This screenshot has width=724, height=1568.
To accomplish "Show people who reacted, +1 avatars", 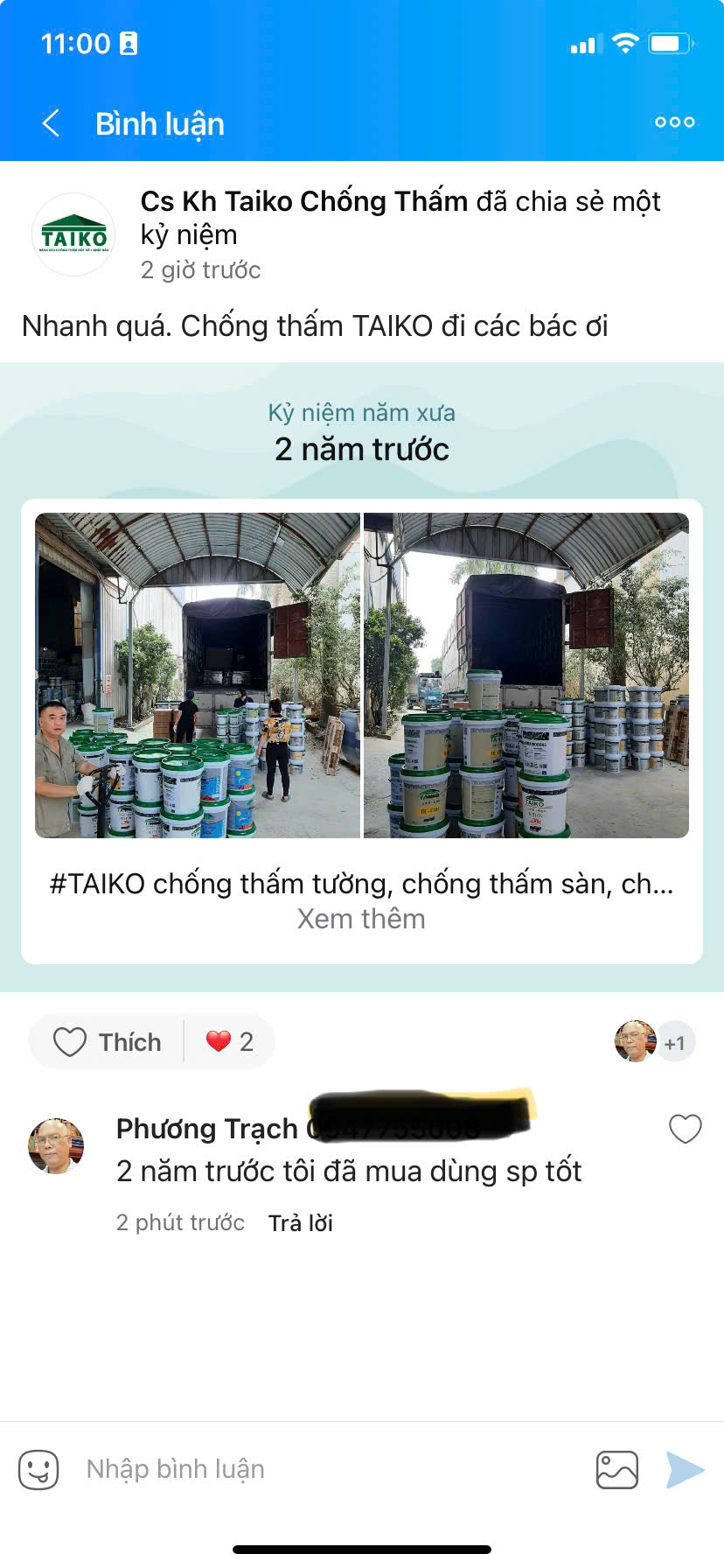I will (655, 1042).
